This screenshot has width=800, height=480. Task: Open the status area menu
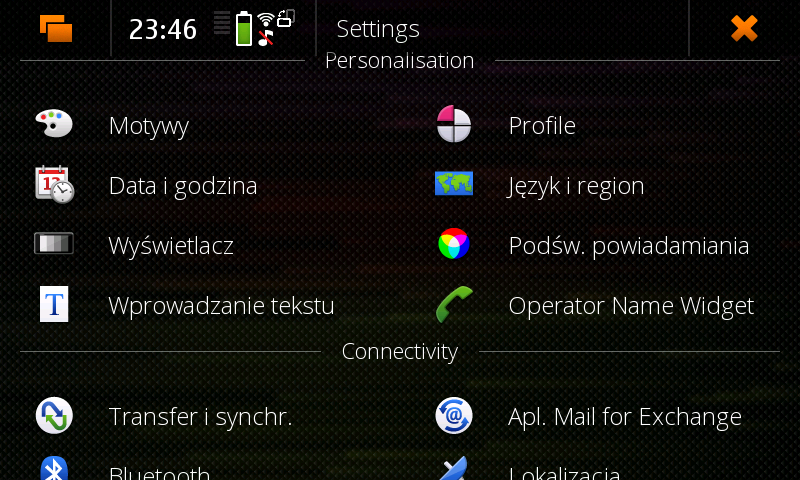click(212, 28)
